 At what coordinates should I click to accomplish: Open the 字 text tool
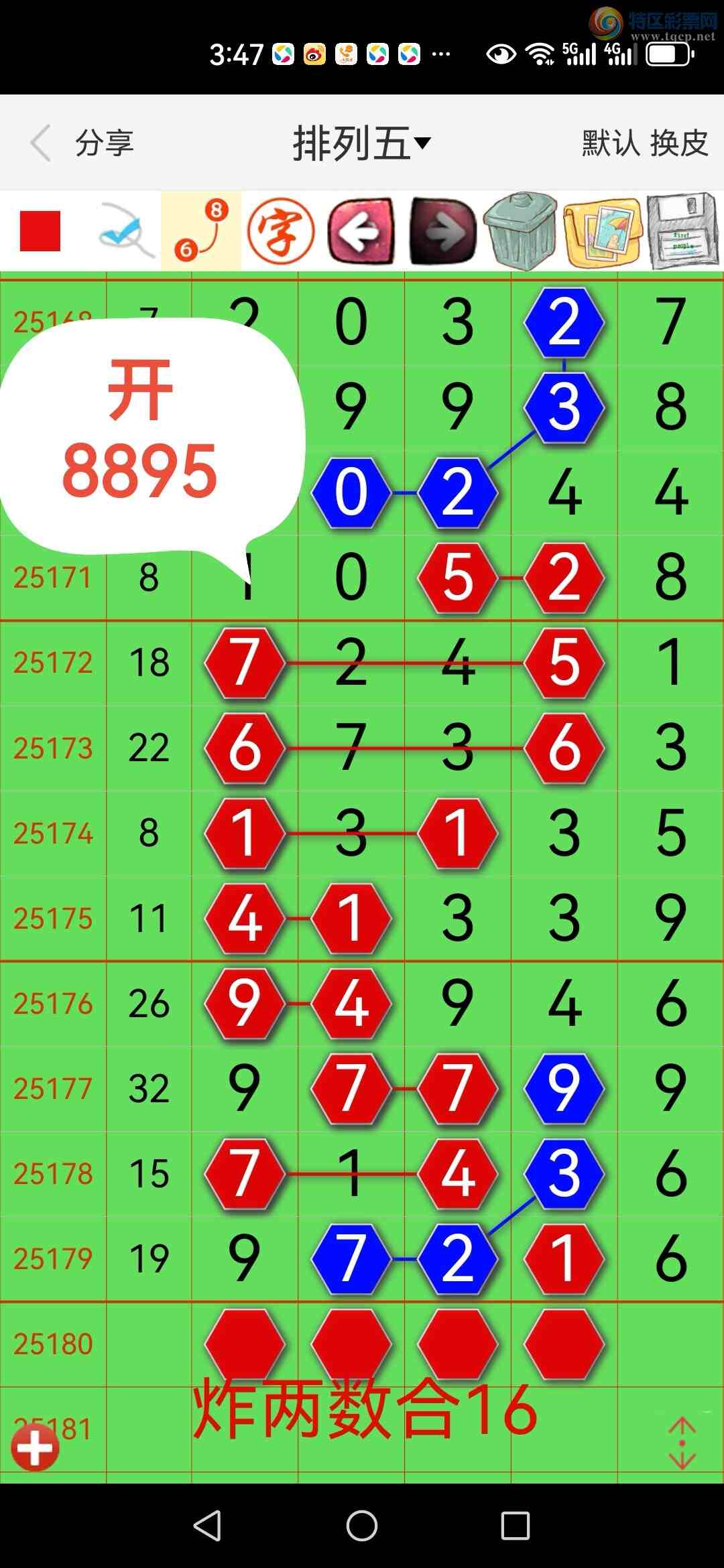pos(281,231)
